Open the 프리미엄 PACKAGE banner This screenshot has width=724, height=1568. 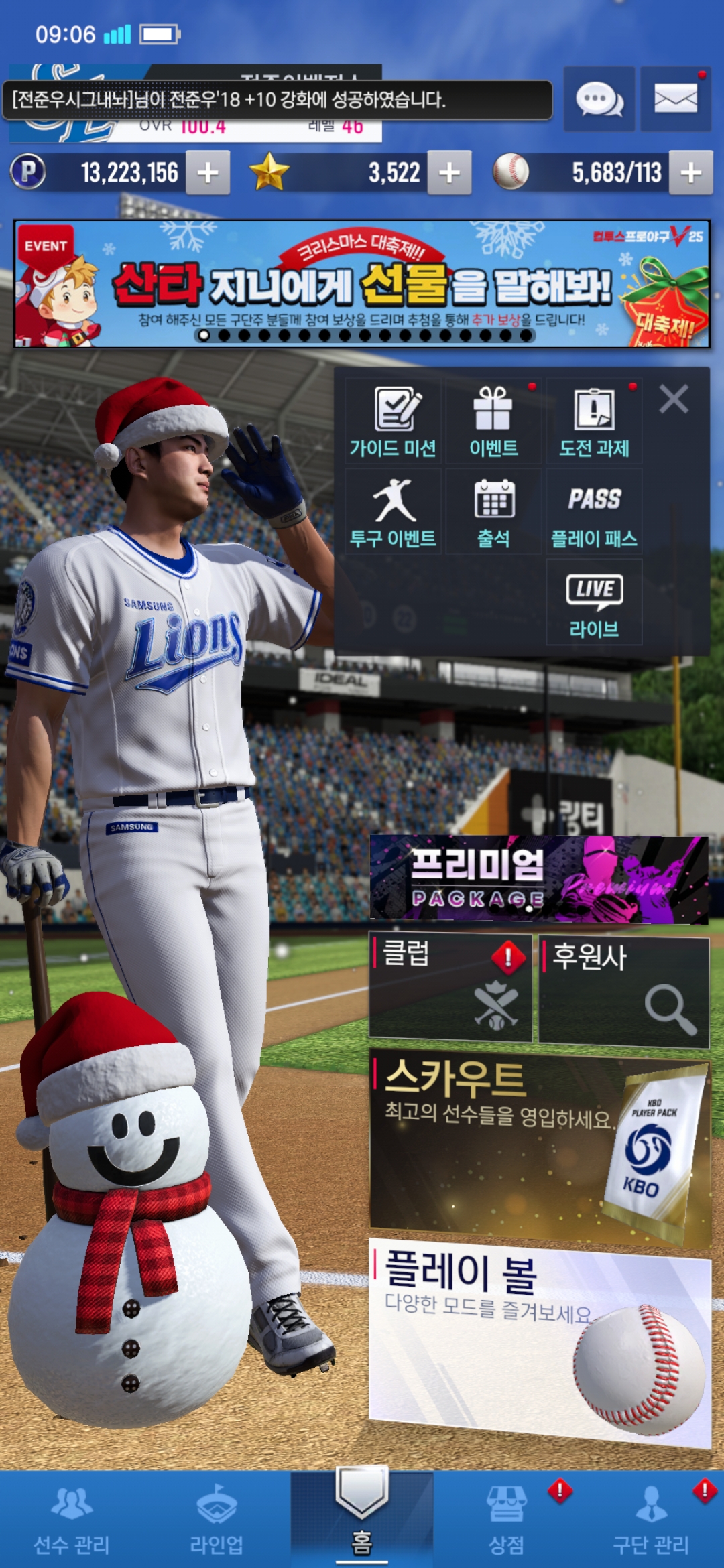(539, 879)
